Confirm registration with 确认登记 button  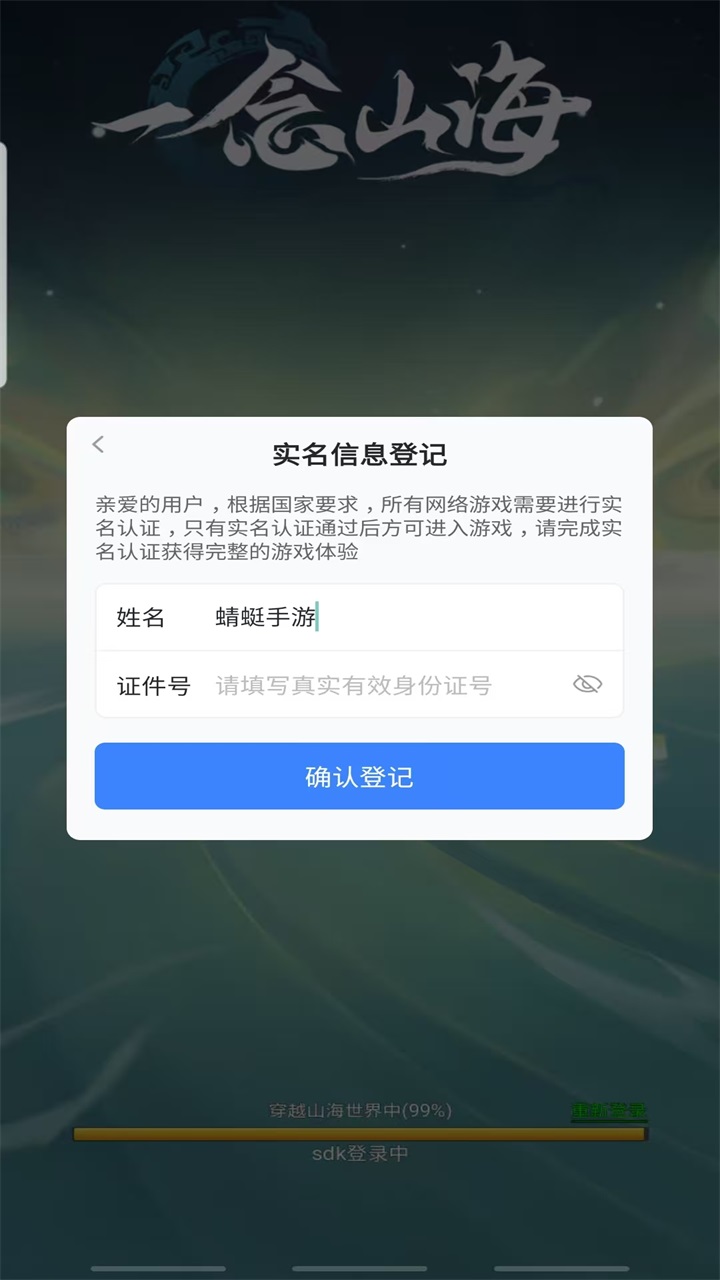360,776
